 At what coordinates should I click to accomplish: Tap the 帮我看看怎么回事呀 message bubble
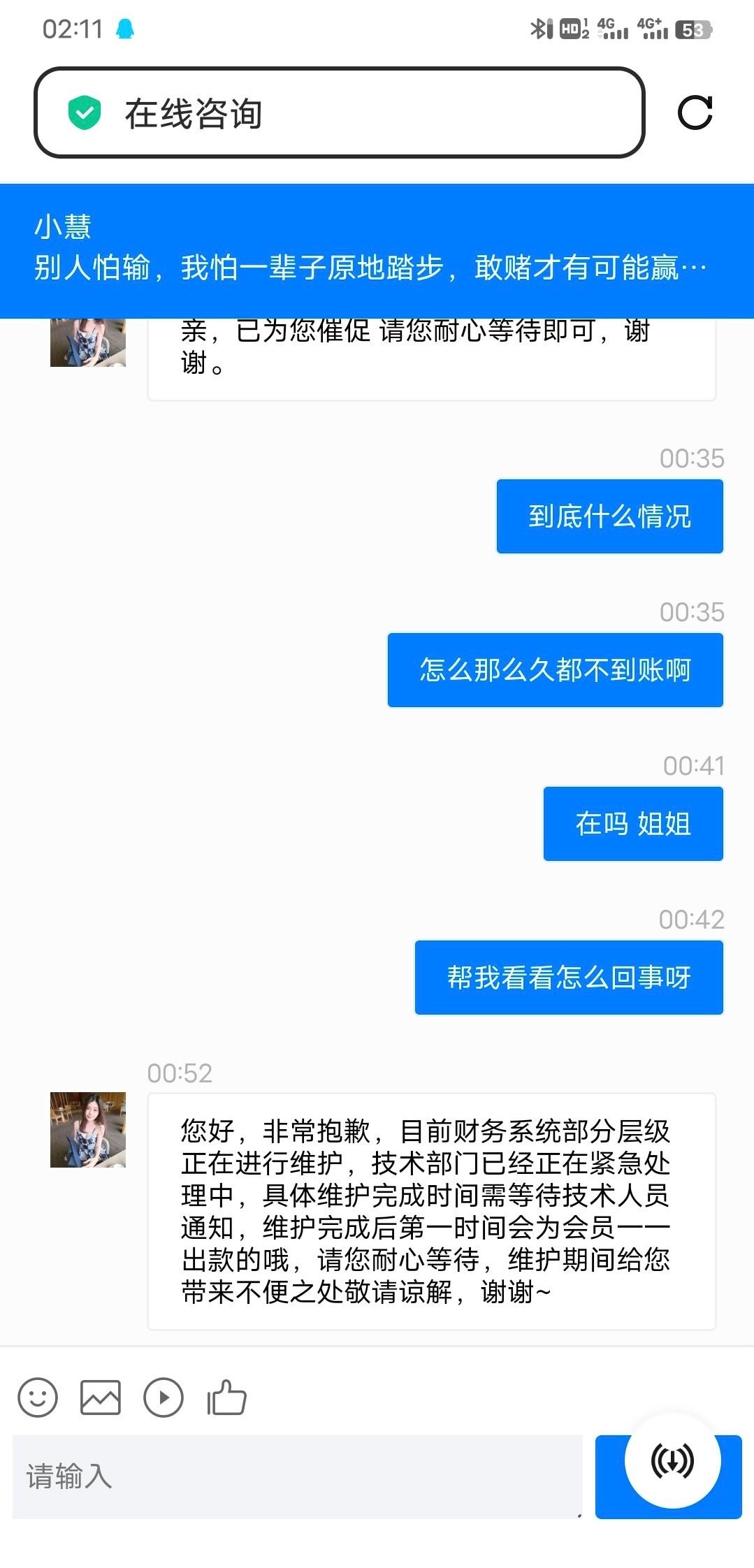(568, 978)
